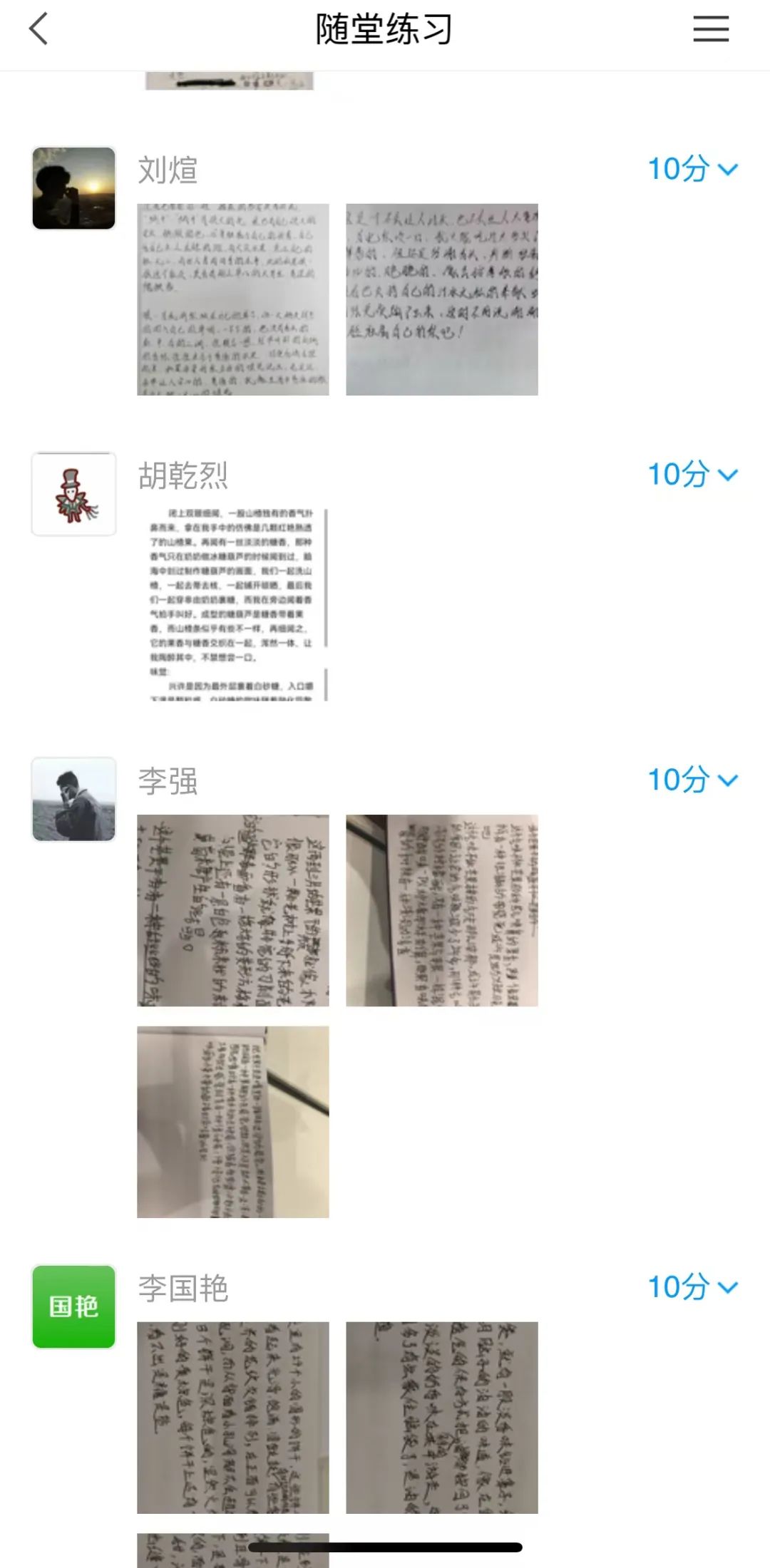
Task: View 李国艳's second homework photo
Action: tap(442, 1418)
